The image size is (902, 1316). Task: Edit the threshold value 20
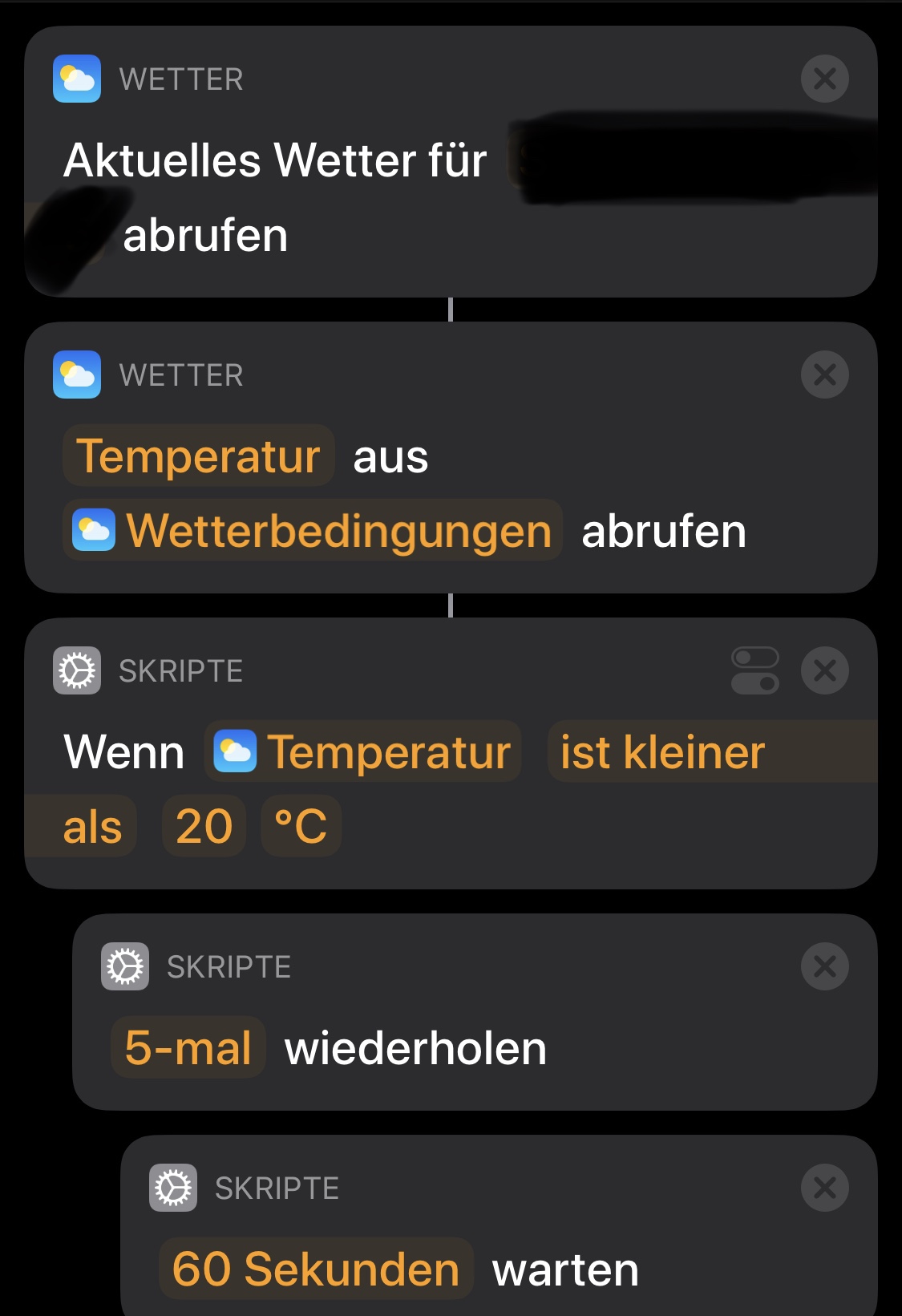pyautogui.click(x=204, y=827)
